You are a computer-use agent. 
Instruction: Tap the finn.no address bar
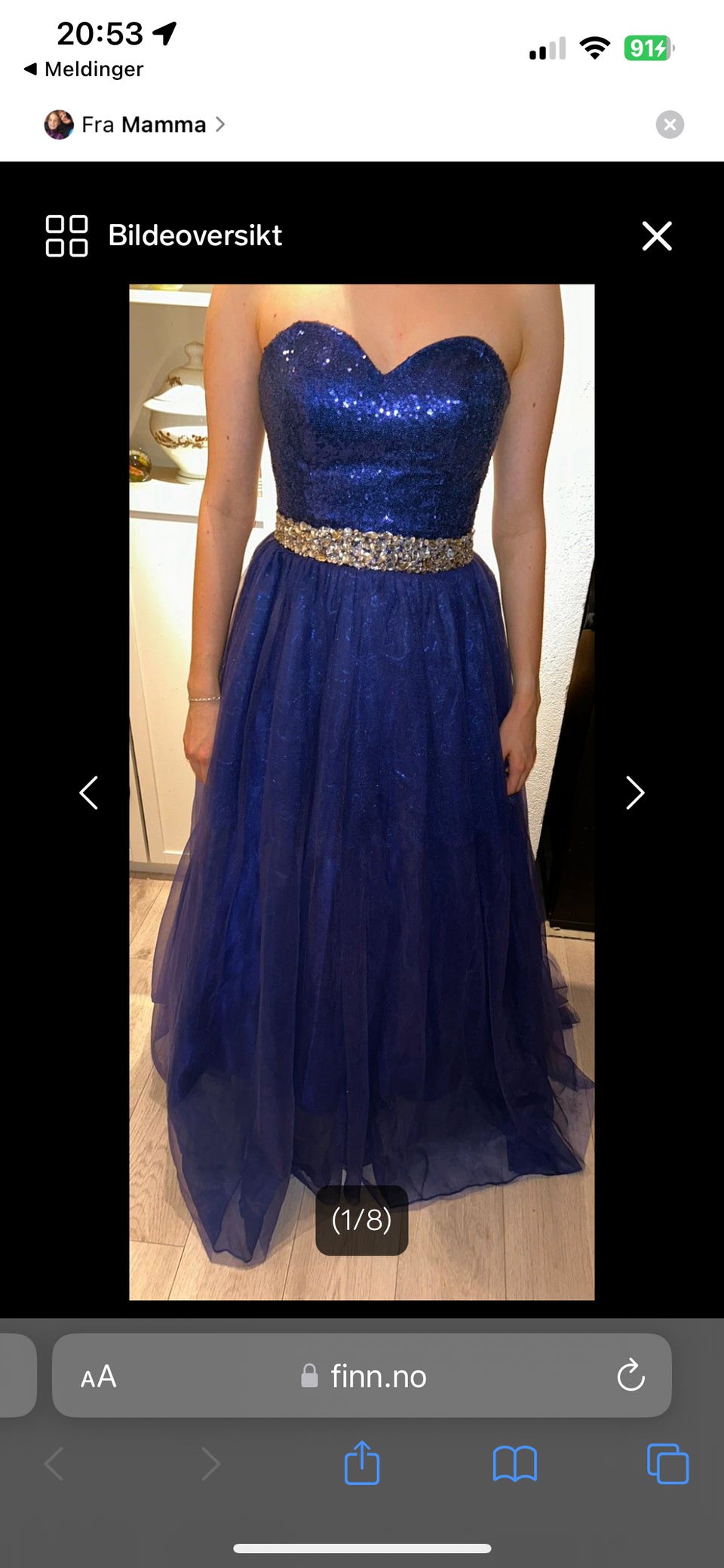coord(362,1376)
